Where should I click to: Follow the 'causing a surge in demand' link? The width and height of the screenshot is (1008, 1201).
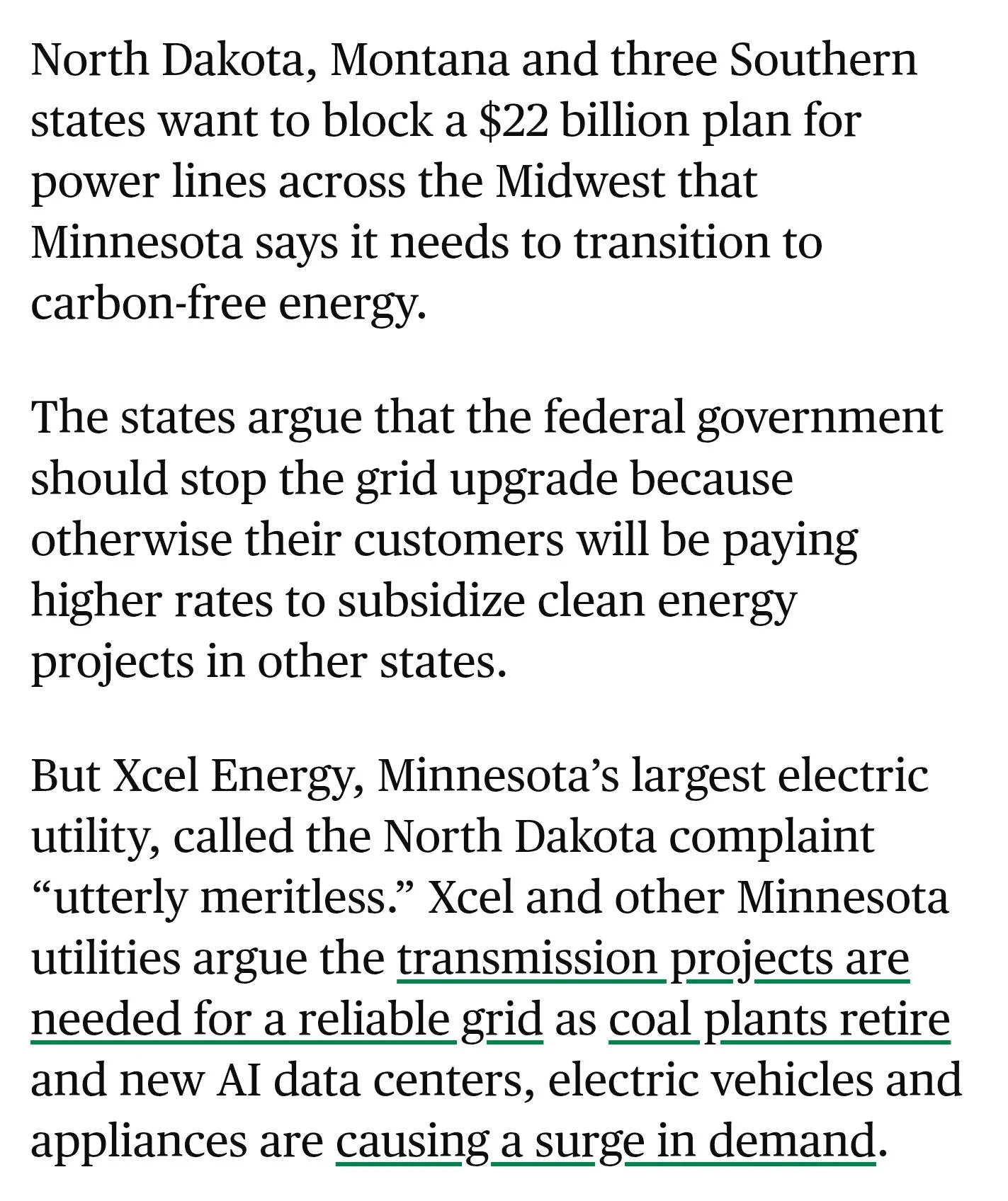pos(606,1142)
